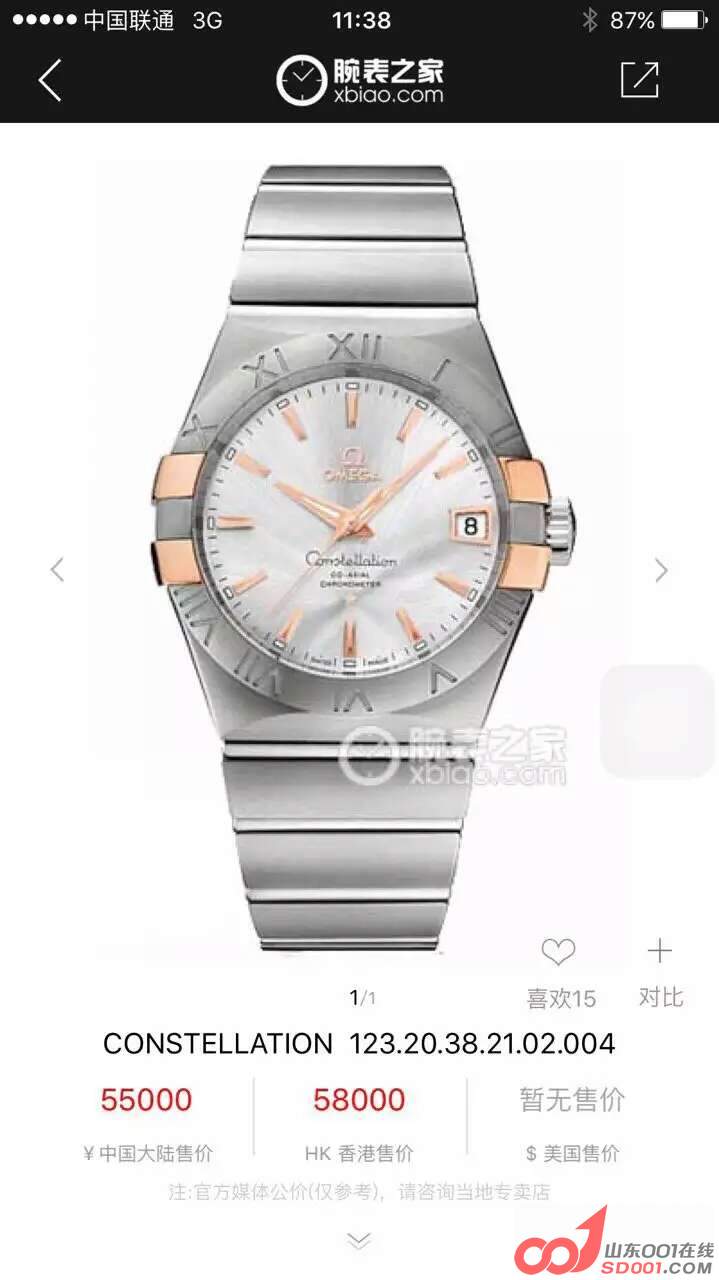Go back to the previous page

tap(50, 80)
